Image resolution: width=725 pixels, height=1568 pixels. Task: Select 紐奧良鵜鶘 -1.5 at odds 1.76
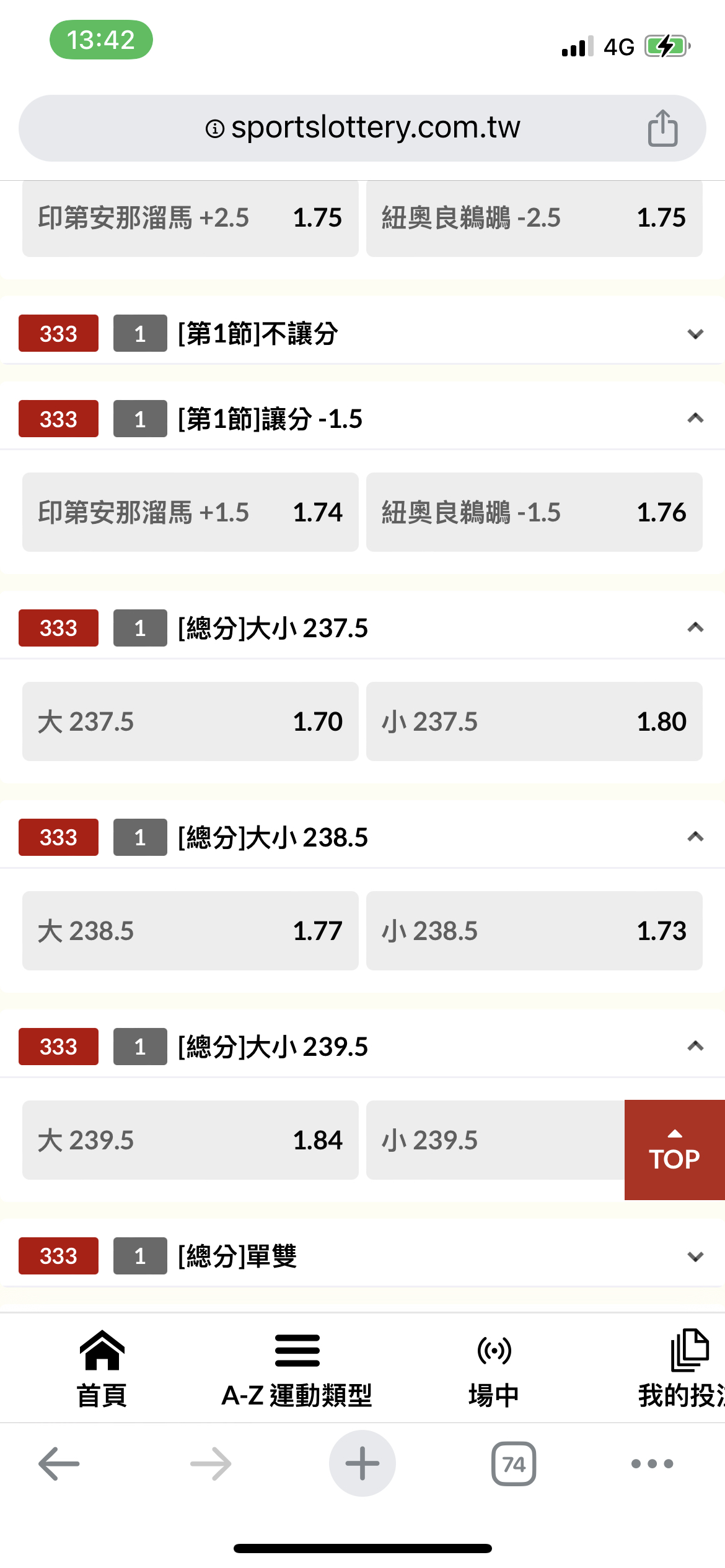point(534,512)
